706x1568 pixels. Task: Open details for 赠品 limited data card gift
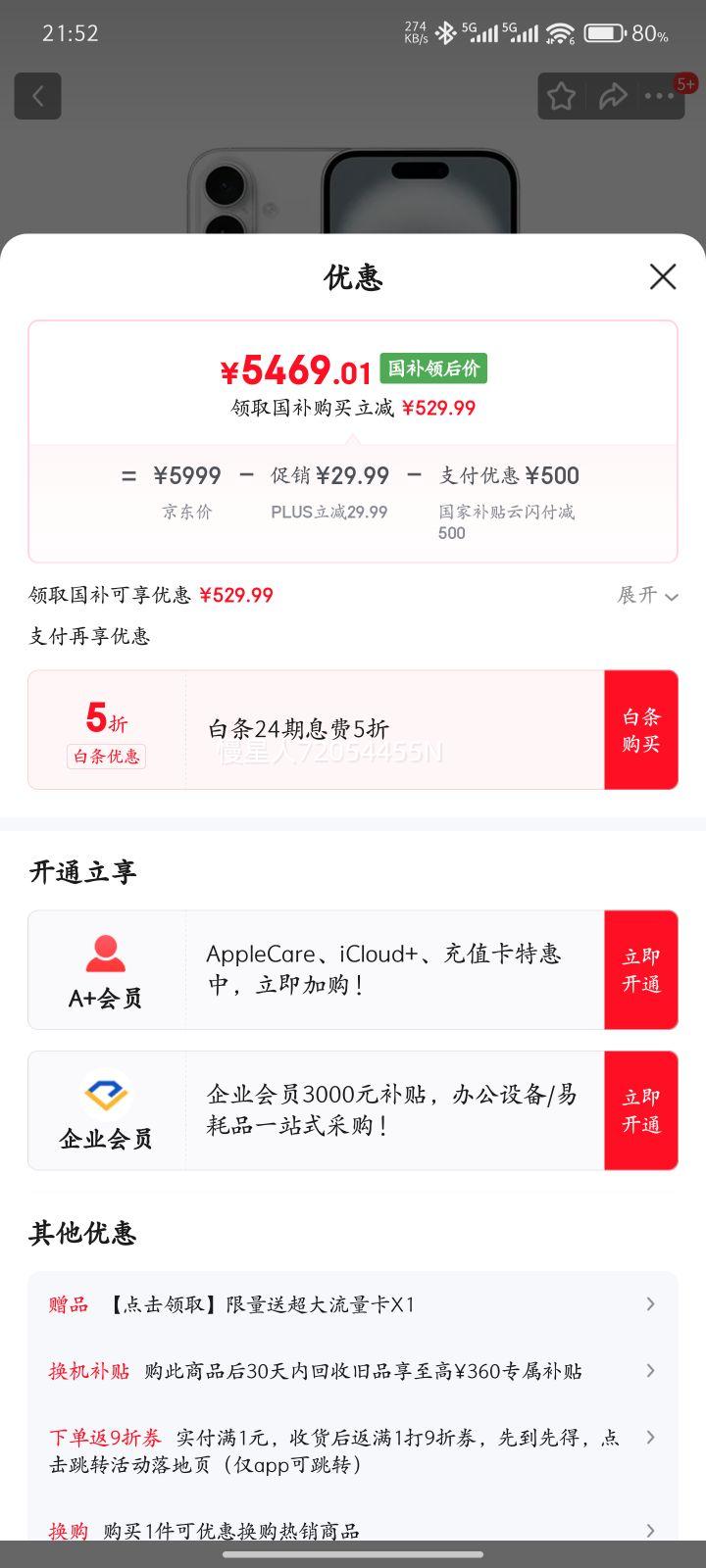353,1304
